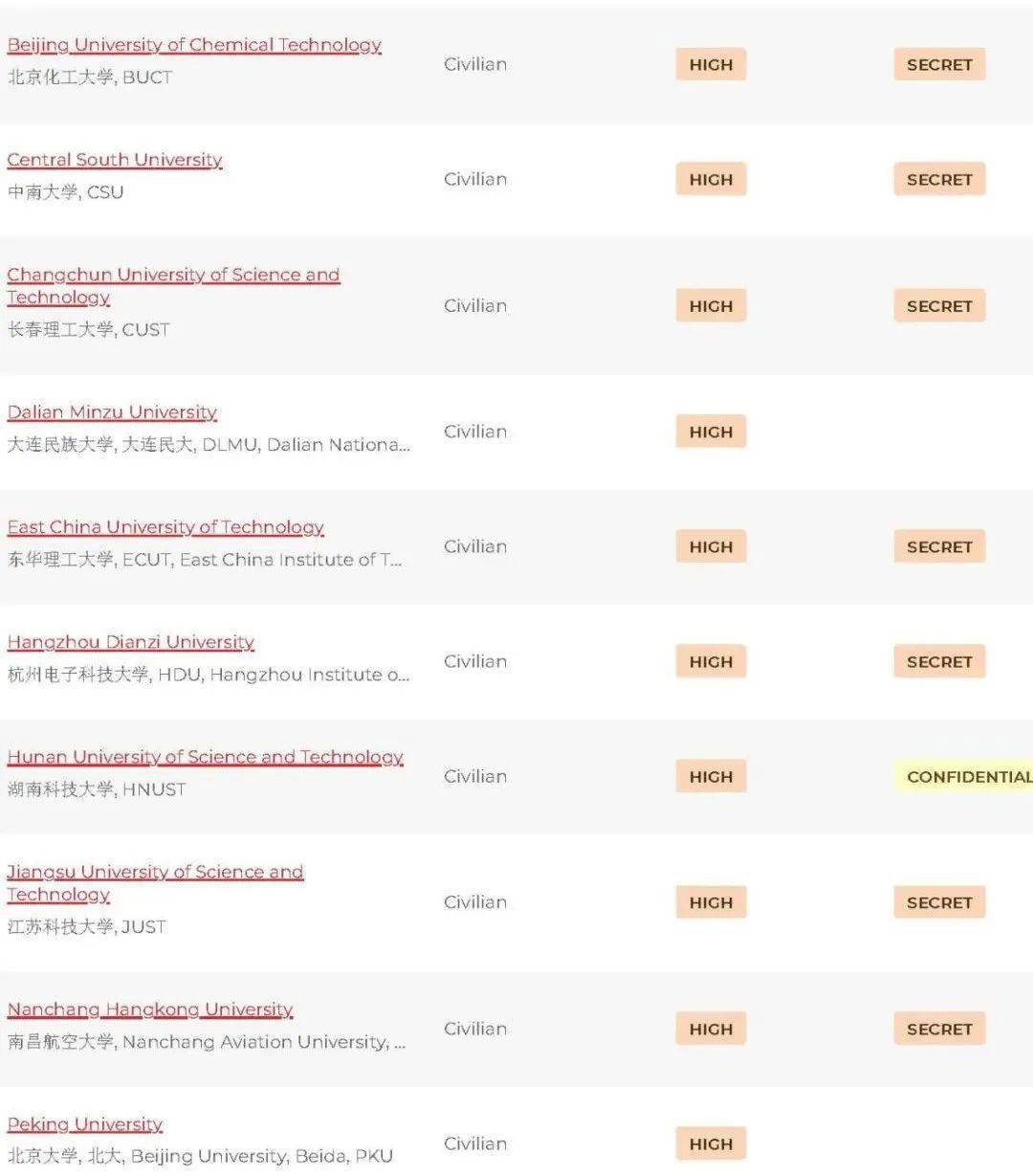The image size is (1033, 1176).
Task: Open the Peking University link
Action: point(85,1124)
